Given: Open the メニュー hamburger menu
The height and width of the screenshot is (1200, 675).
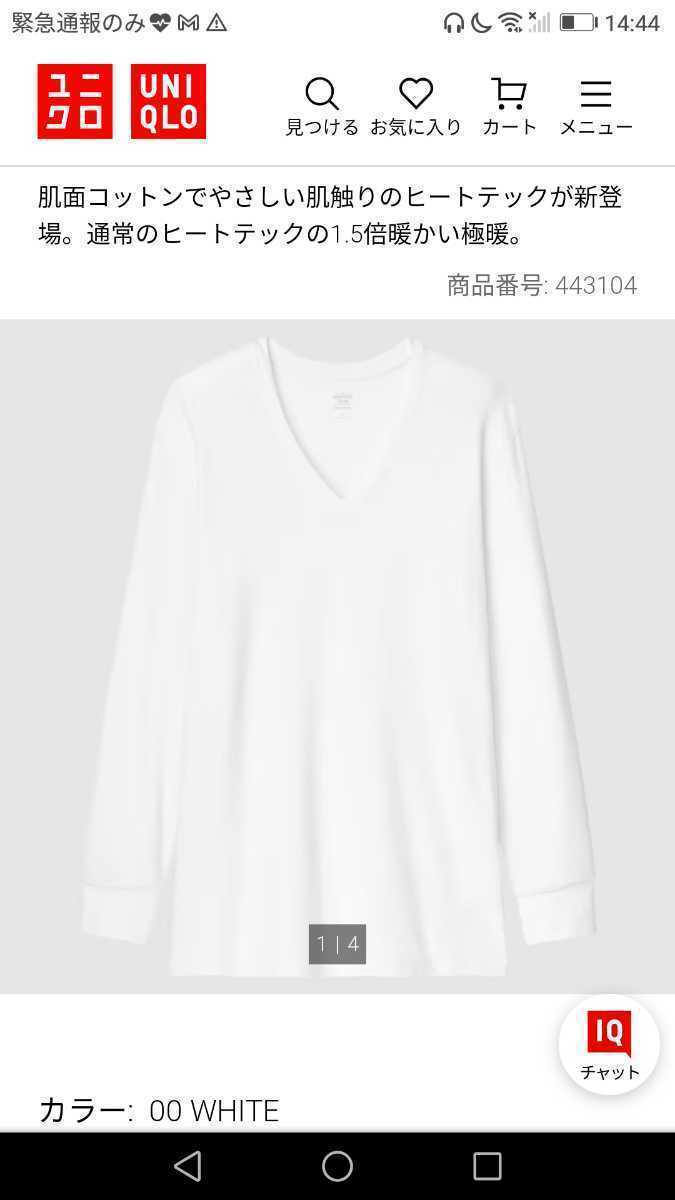Looking at the screenshot, I should pos(596,104).
